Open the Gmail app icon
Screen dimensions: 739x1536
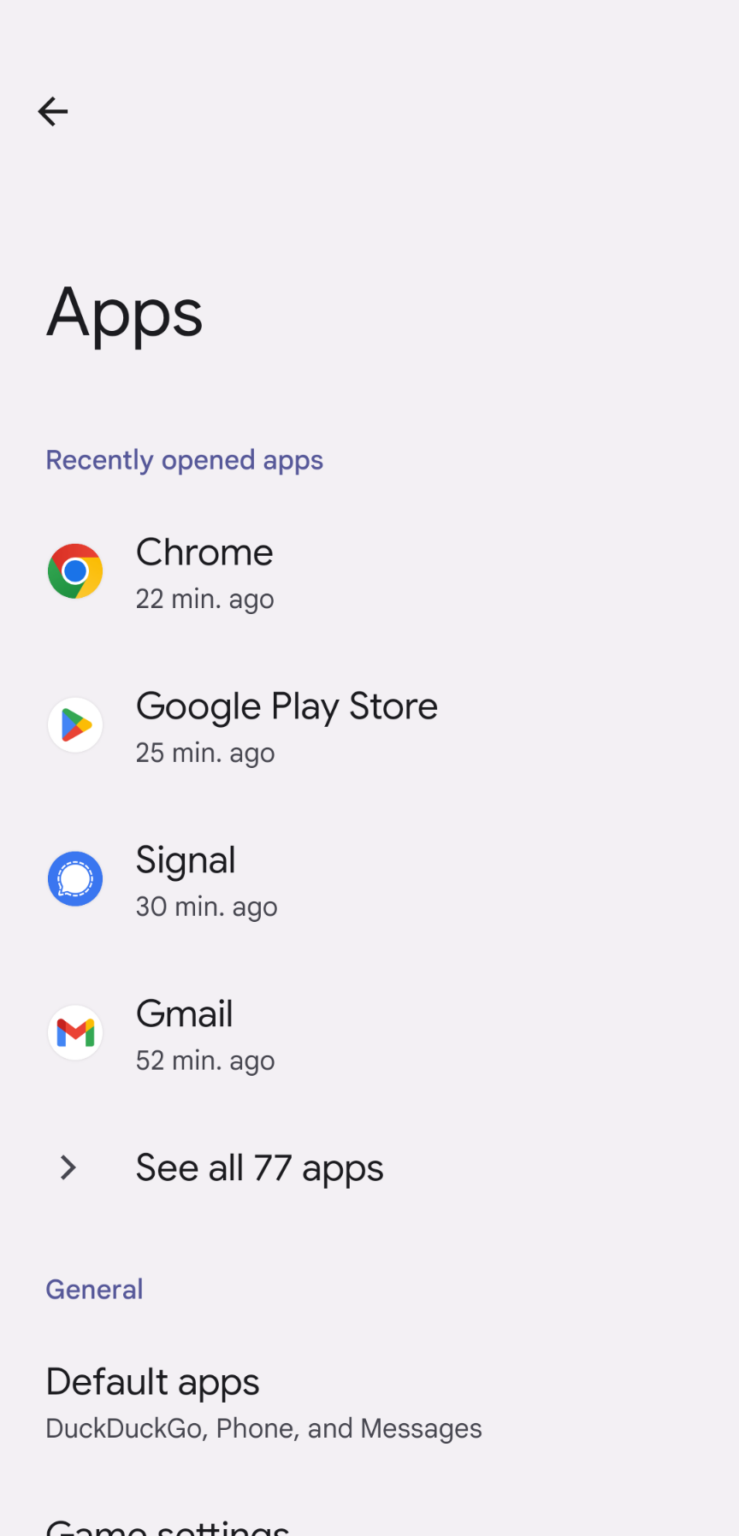pyautogui.click(x=75, y=1032)
